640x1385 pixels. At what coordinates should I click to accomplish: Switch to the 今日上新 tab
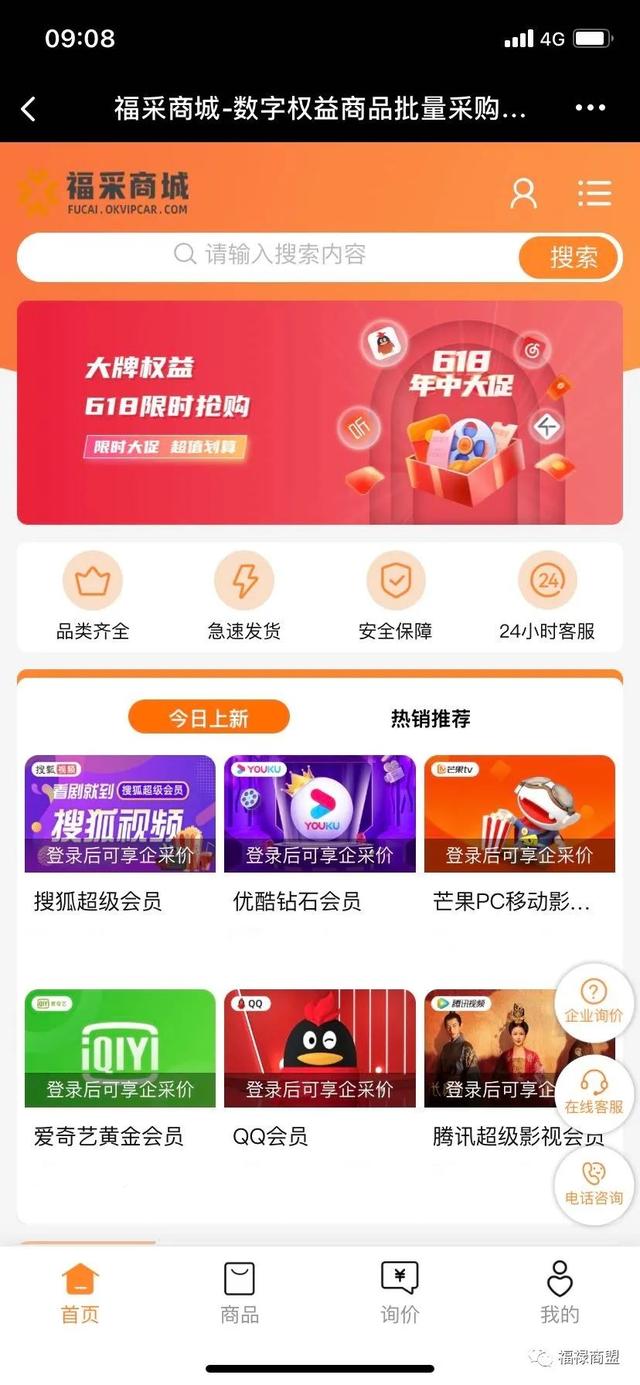tap(208, 717)
